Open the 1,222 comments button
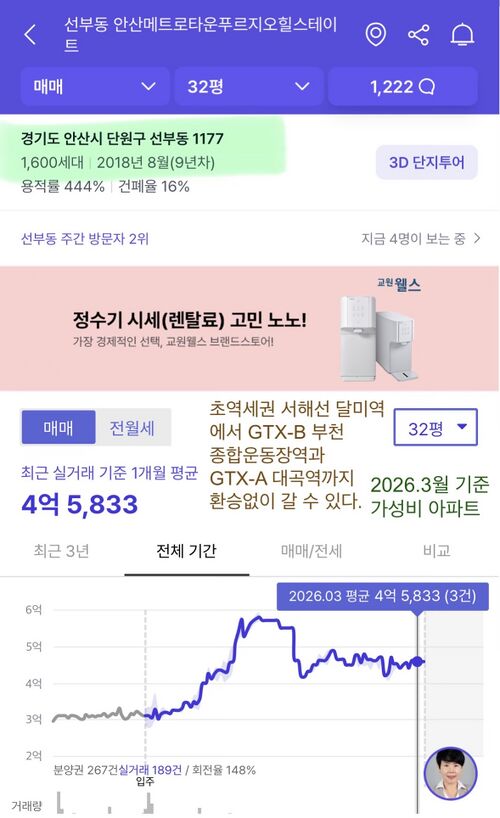The height and width of the screenshot is (818, 500). 402,87
